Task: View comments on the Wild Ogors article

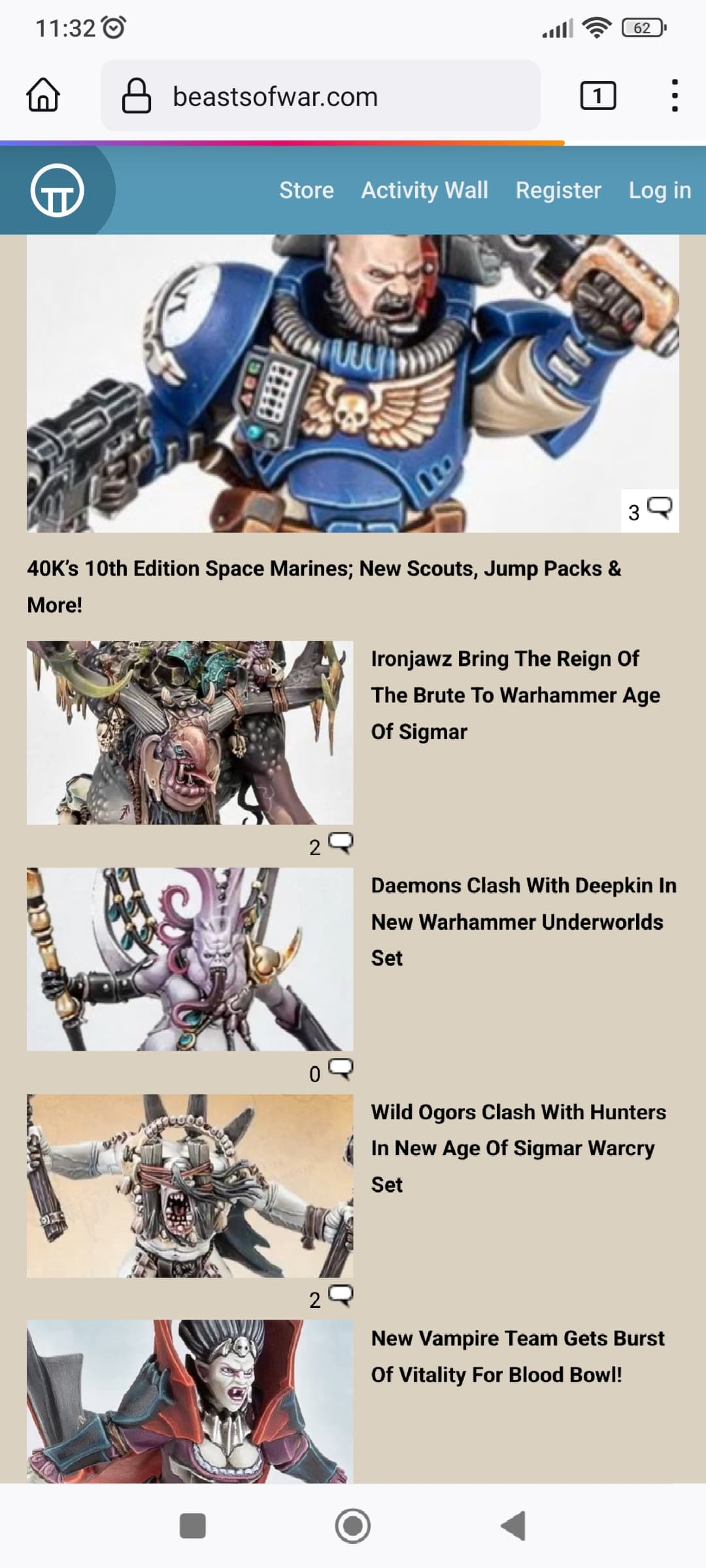Action: point(331,1298)
